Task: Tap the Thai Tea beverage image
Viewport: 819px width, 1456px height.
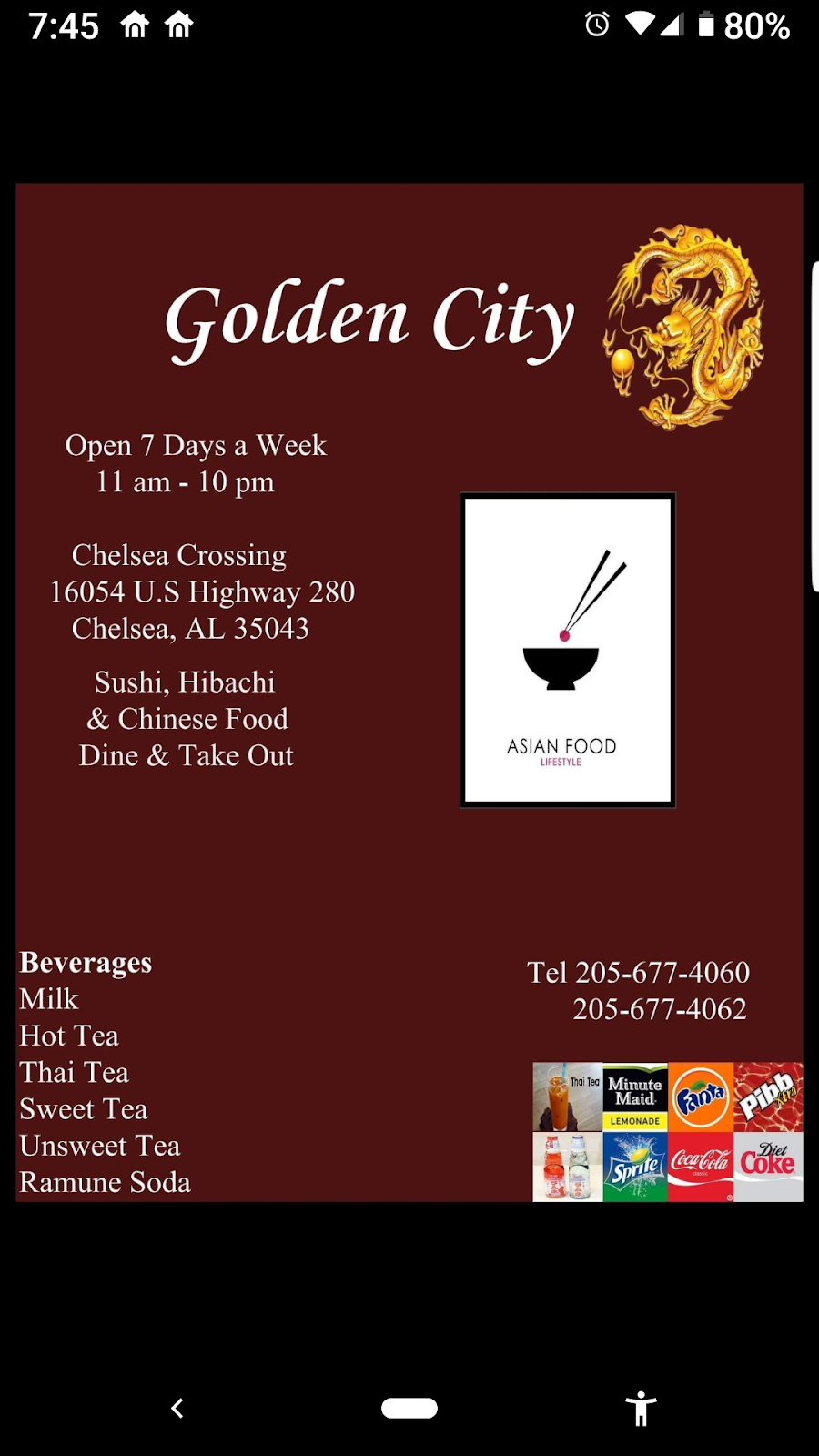Action: coord(566,1097)
